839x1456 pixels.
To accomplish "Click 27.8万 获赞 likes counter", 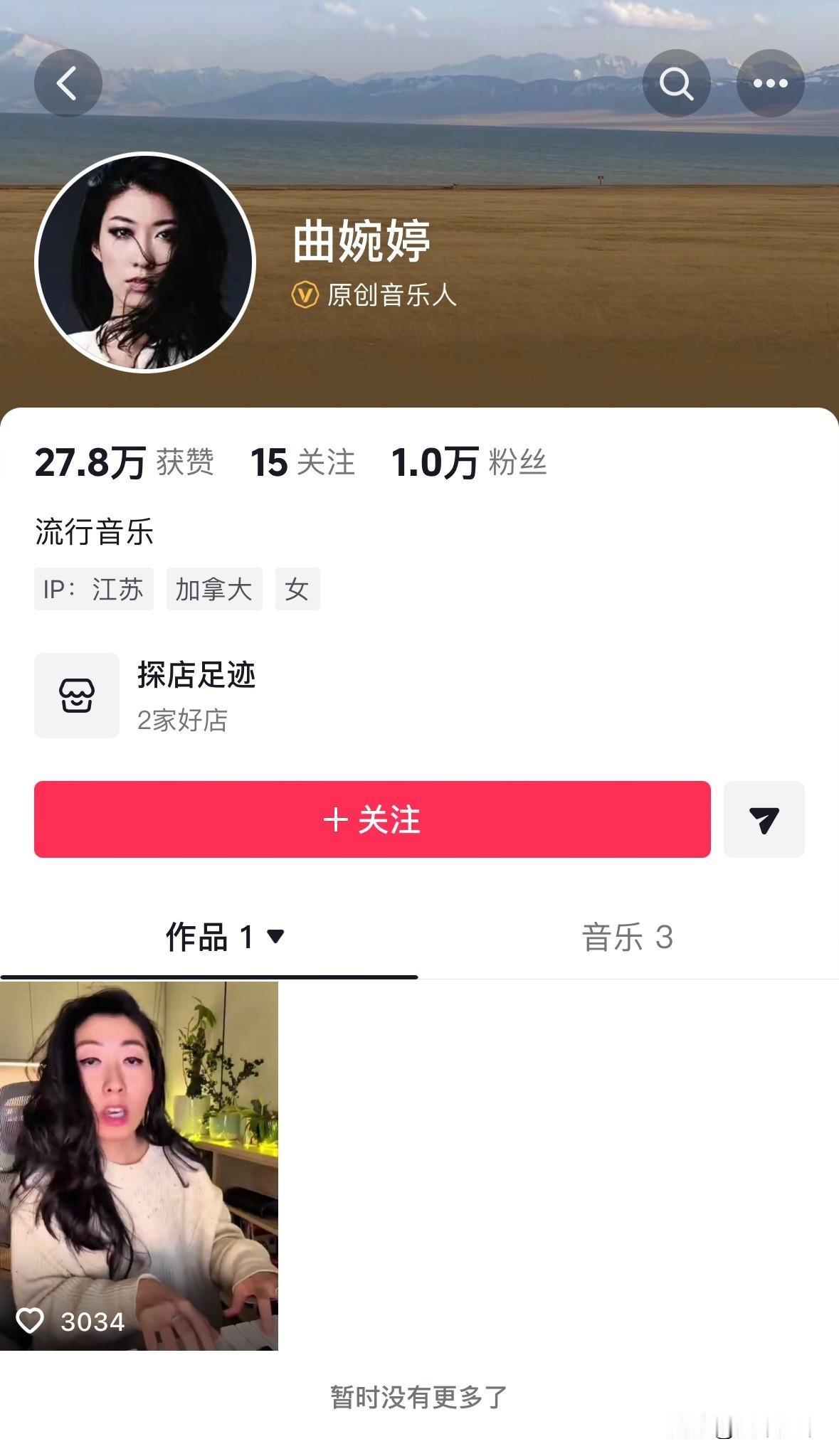I will 125,462.
